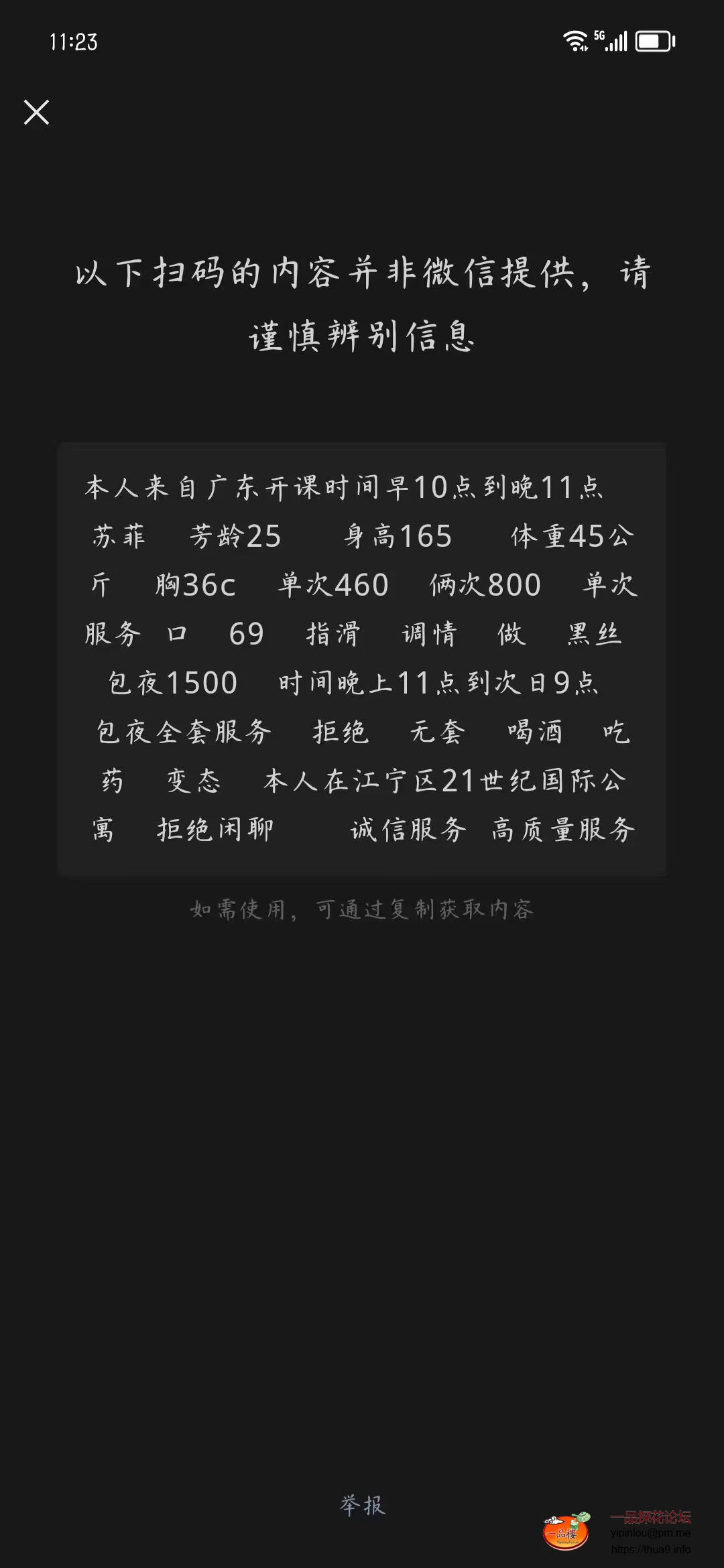This screenshot has height=1568, width=724.
Task: Tap the clock showing 11:23
Action: point(72,43)
